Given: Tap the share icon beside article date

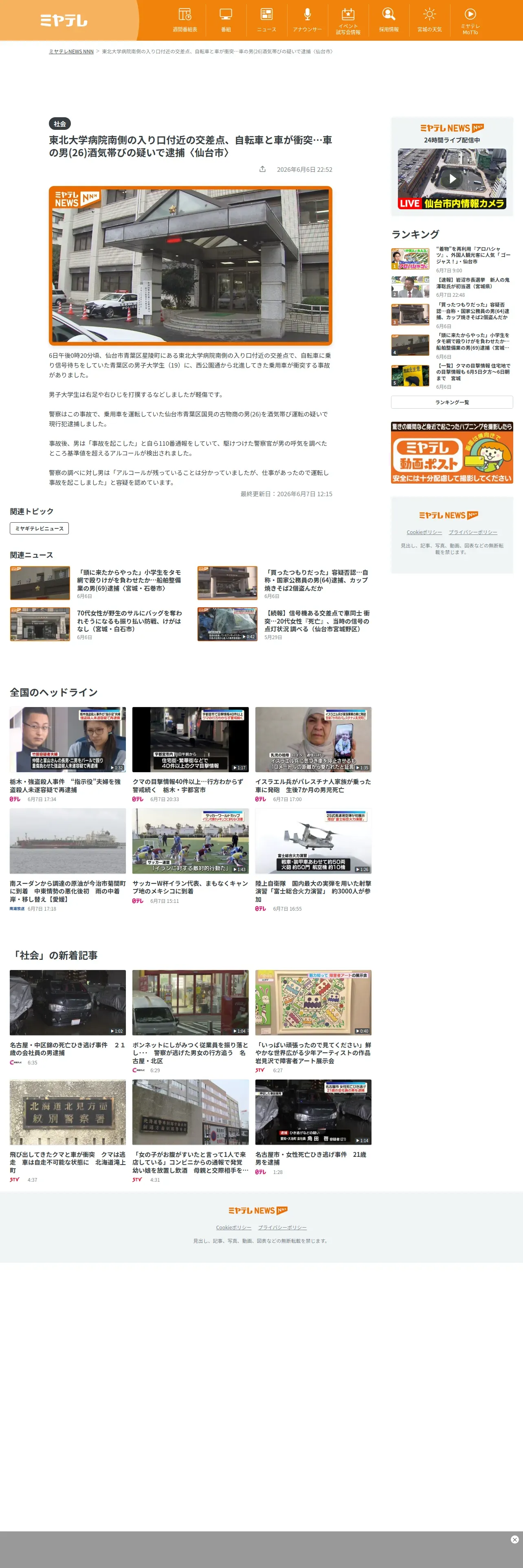Looking at the screenshot, I should 262,169.
